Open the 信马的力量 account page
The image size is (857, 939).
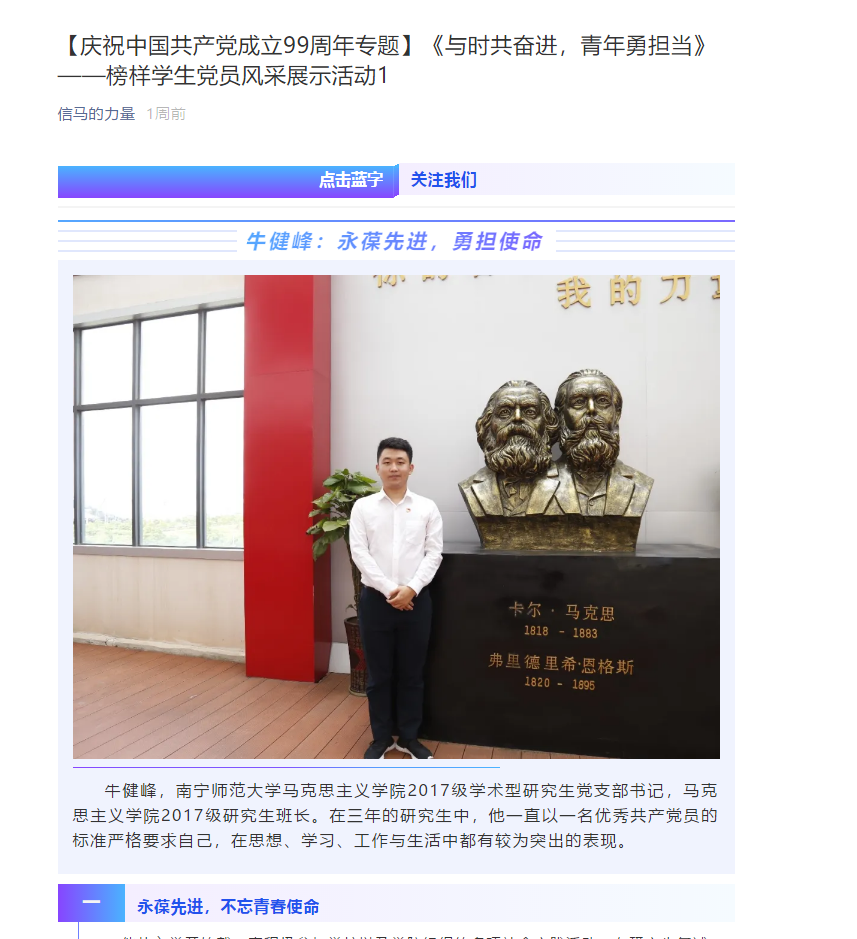[96, 114]
